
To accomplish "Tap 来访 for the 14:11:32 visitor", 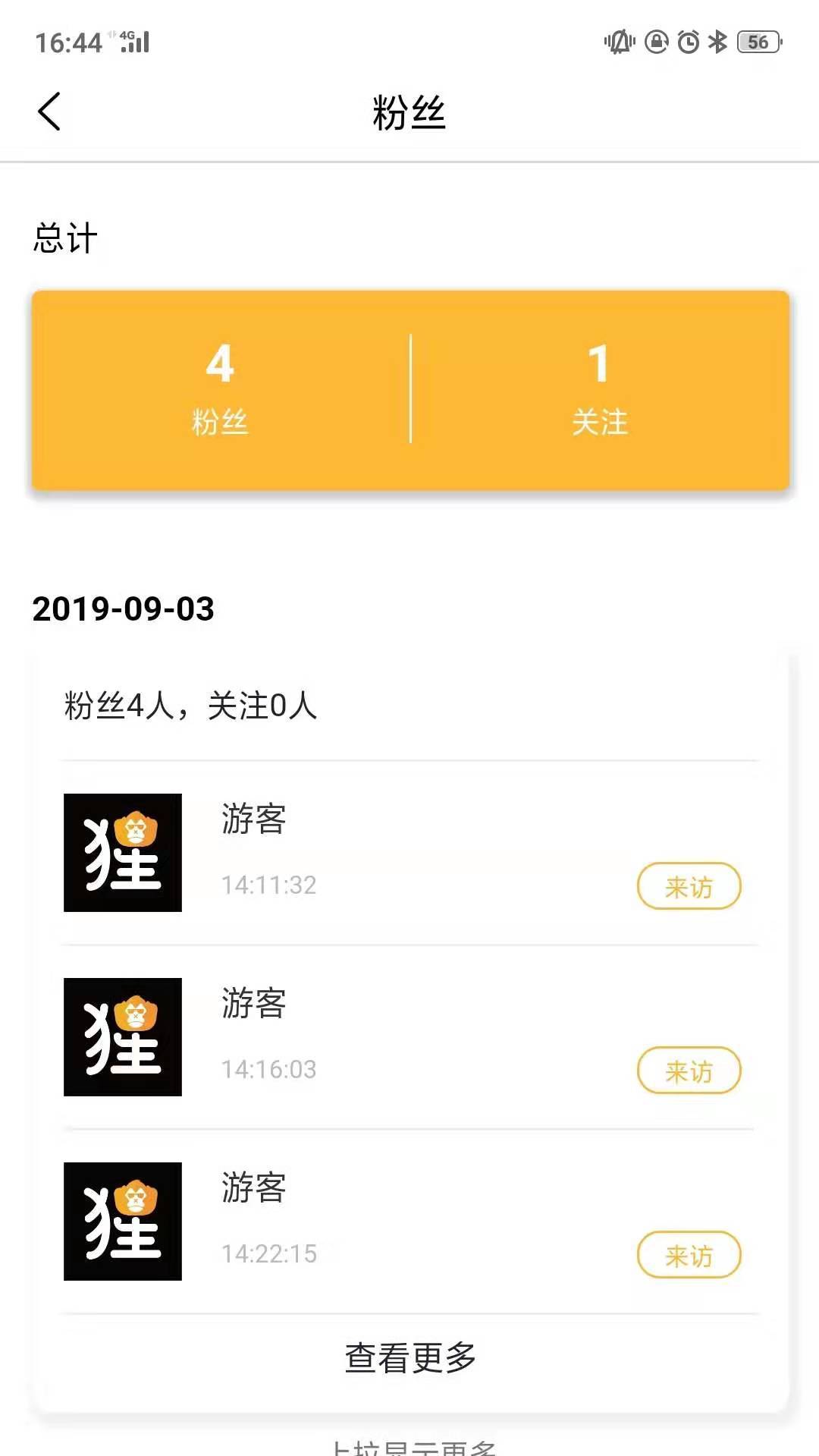I will point(689,886).
